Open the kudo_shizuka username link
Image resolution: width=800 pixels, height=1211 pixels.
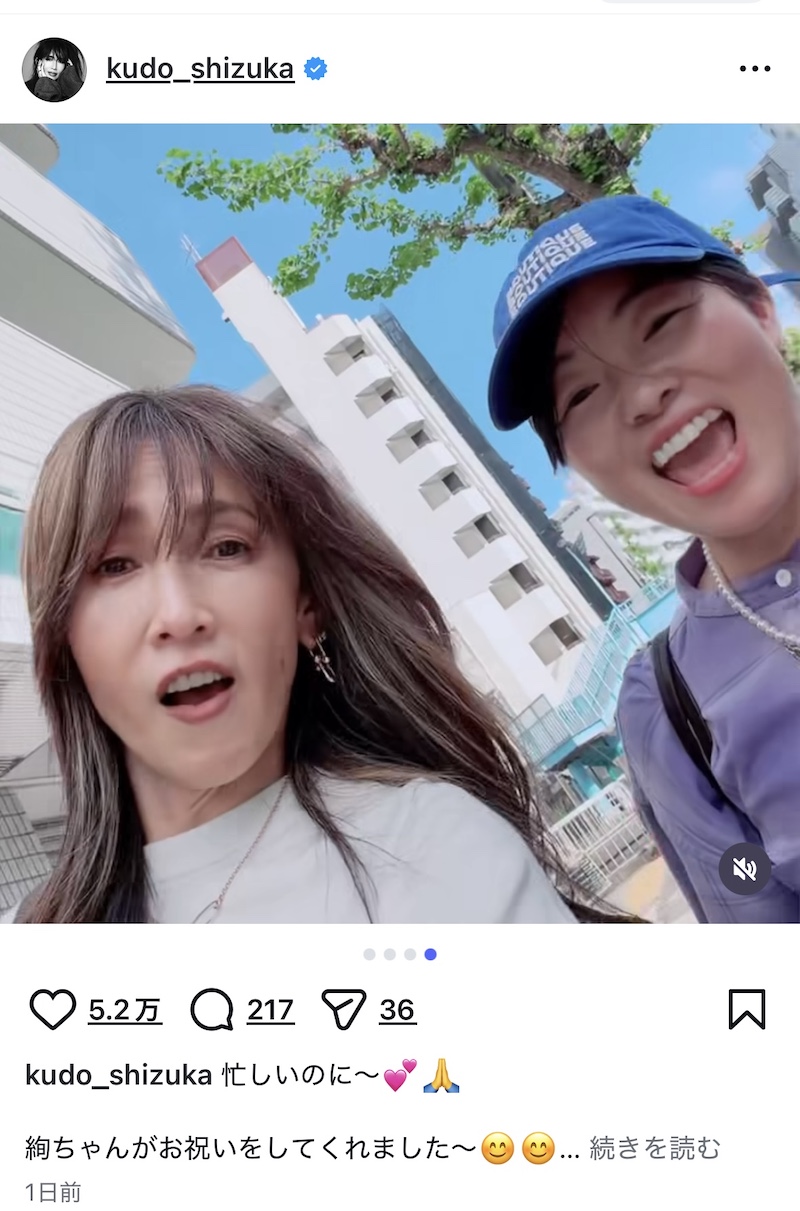coord(200,69)
